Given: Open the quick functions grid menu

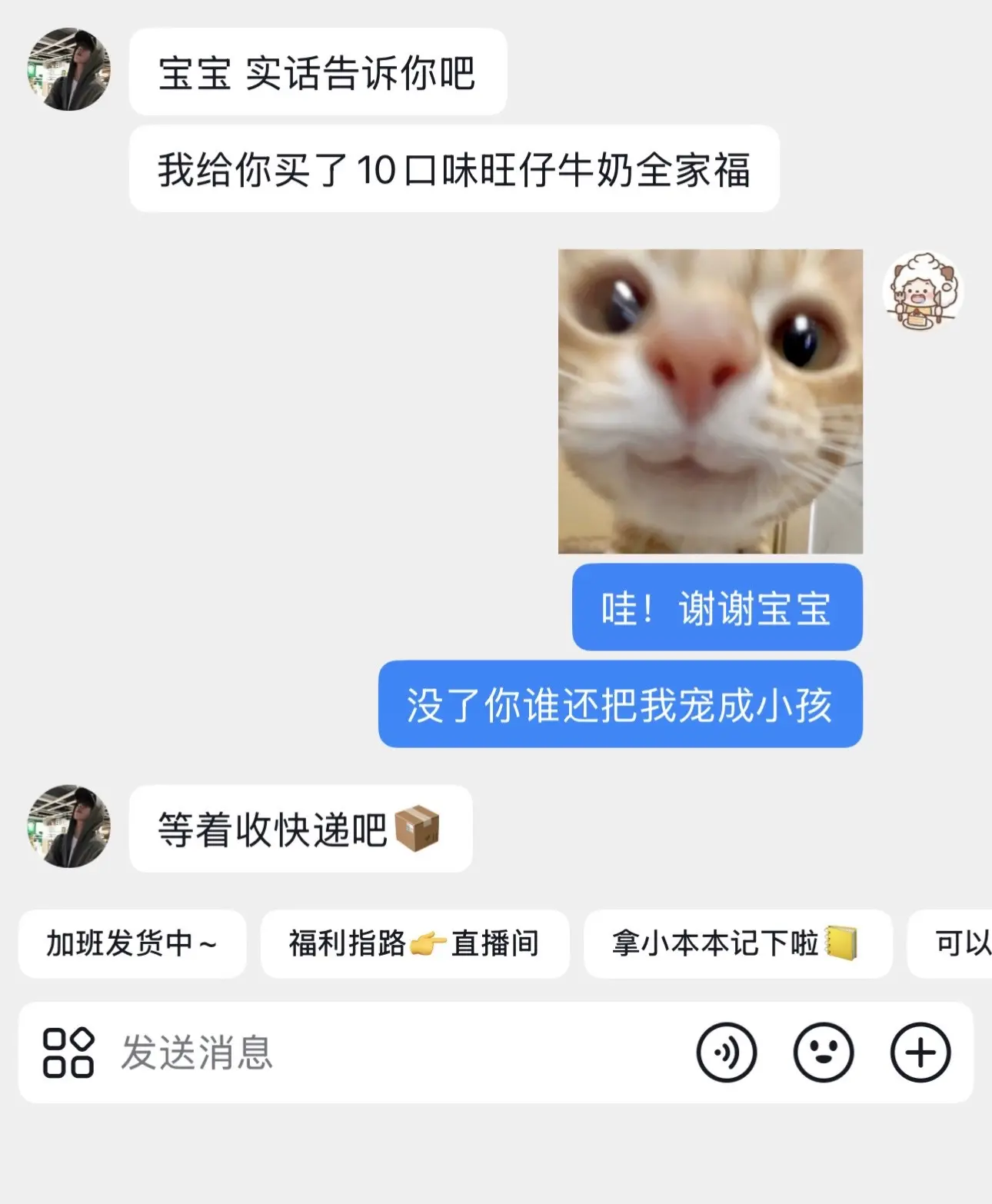Looking at the screenshot, I should pyautogui.click(x=69, y=1052).
